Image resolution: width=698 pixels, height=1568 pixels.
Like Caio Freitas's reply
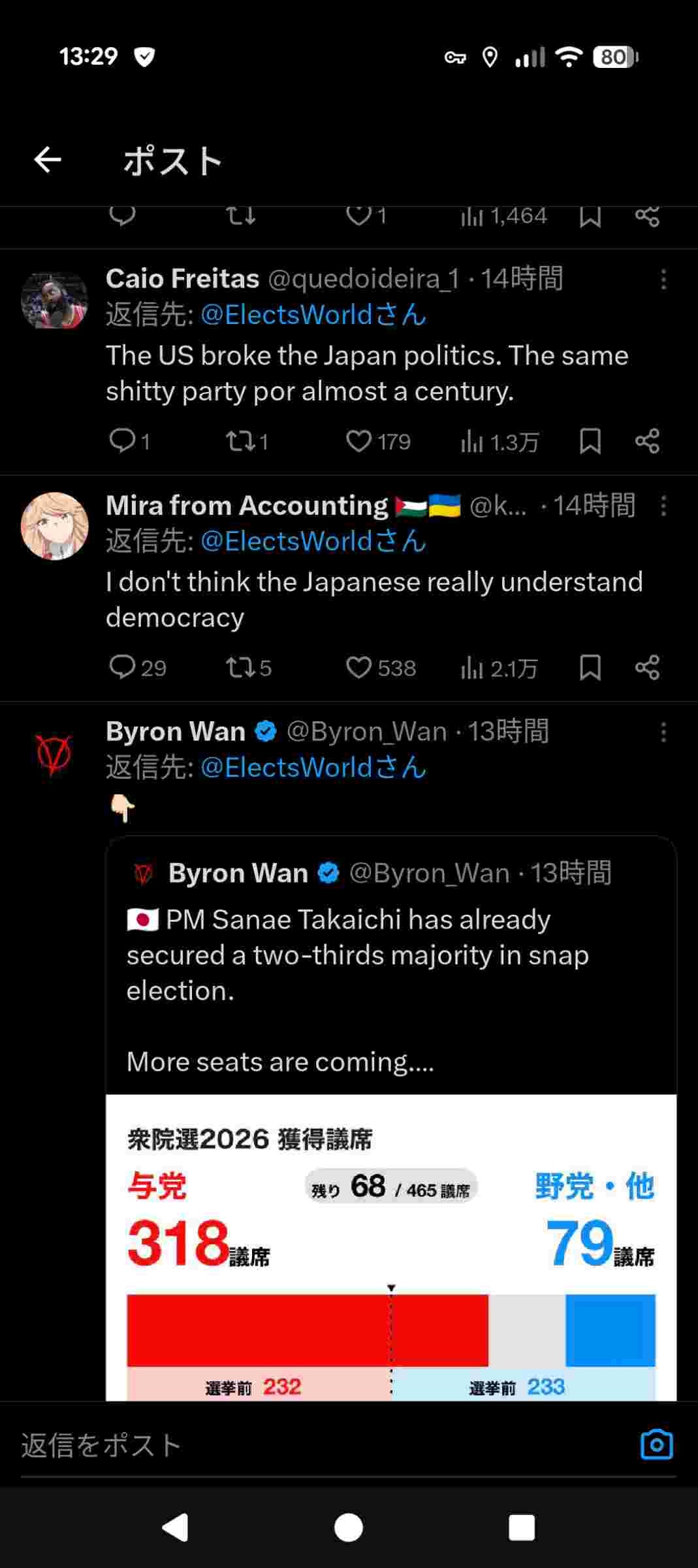click(359, 442)
